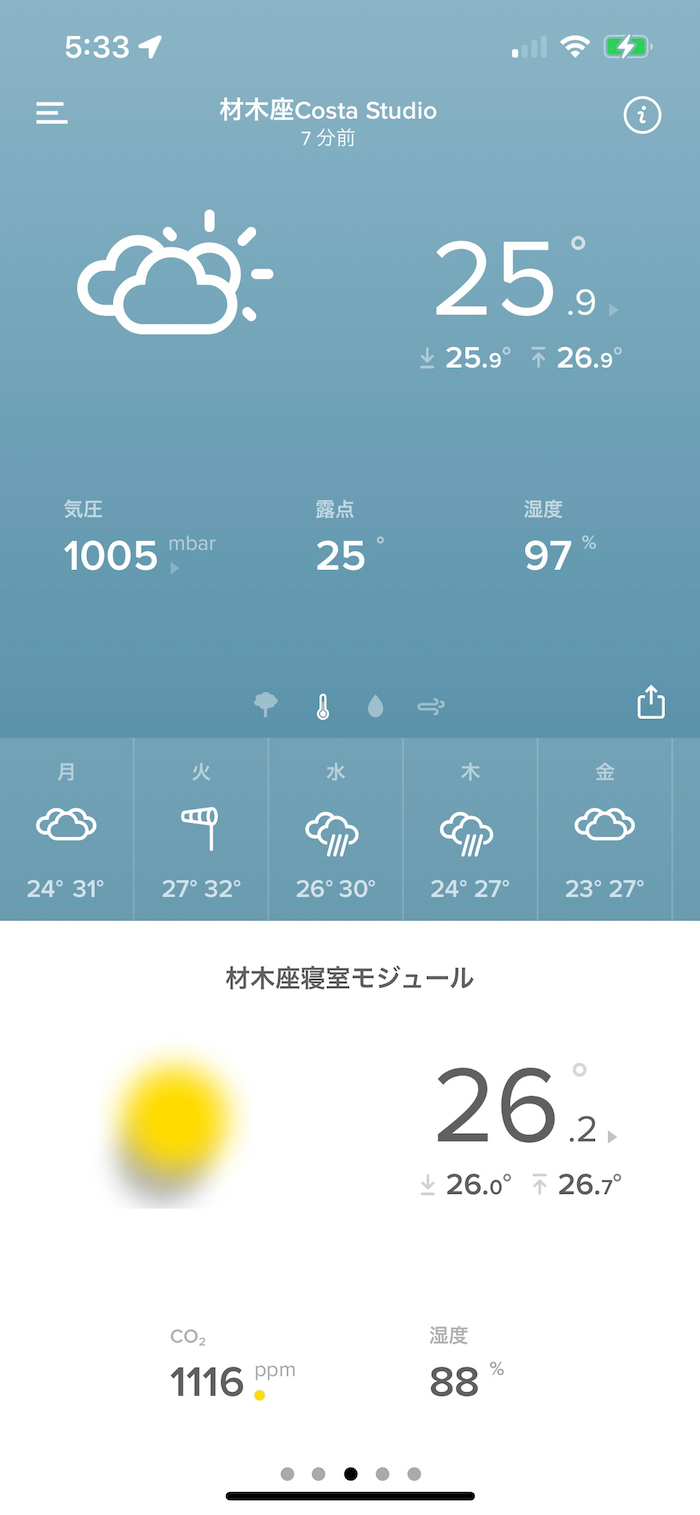Screen dimensions: 700x1515
Task: Open Friday (金) forecast
Action: point(605,829)
